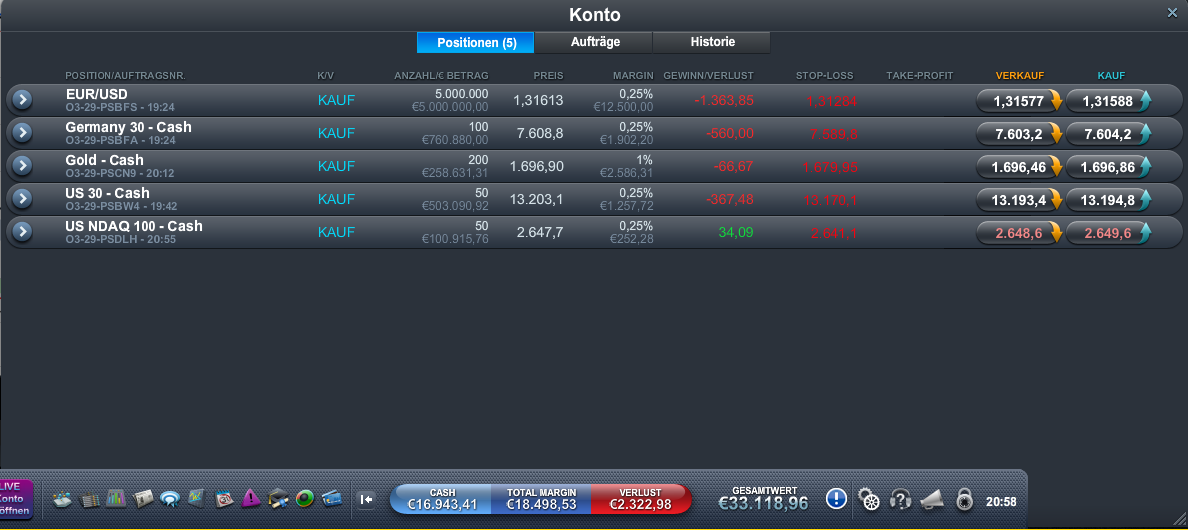Screen dimensions: 1188x530
Task: Switch to the Aufträge tab
Action: pos(595,42)
